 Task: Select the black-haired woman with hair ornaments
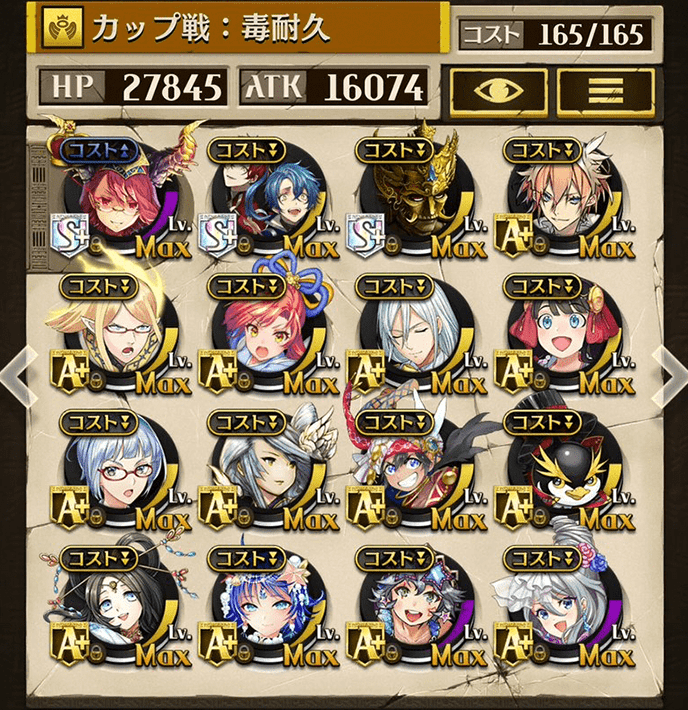point(113,605)
